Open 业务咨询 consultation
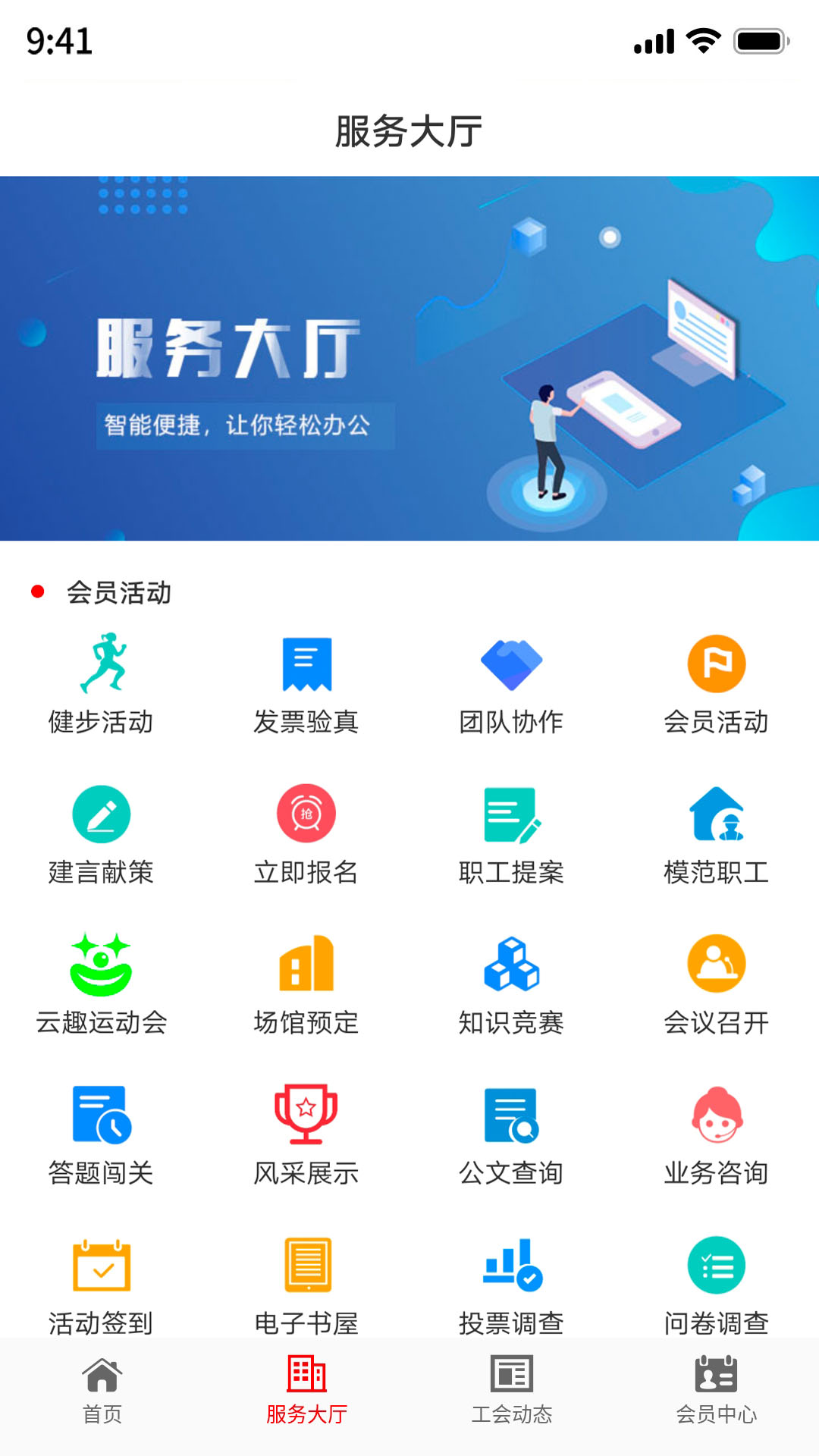819x1456 pixels. click(716, 1135)
